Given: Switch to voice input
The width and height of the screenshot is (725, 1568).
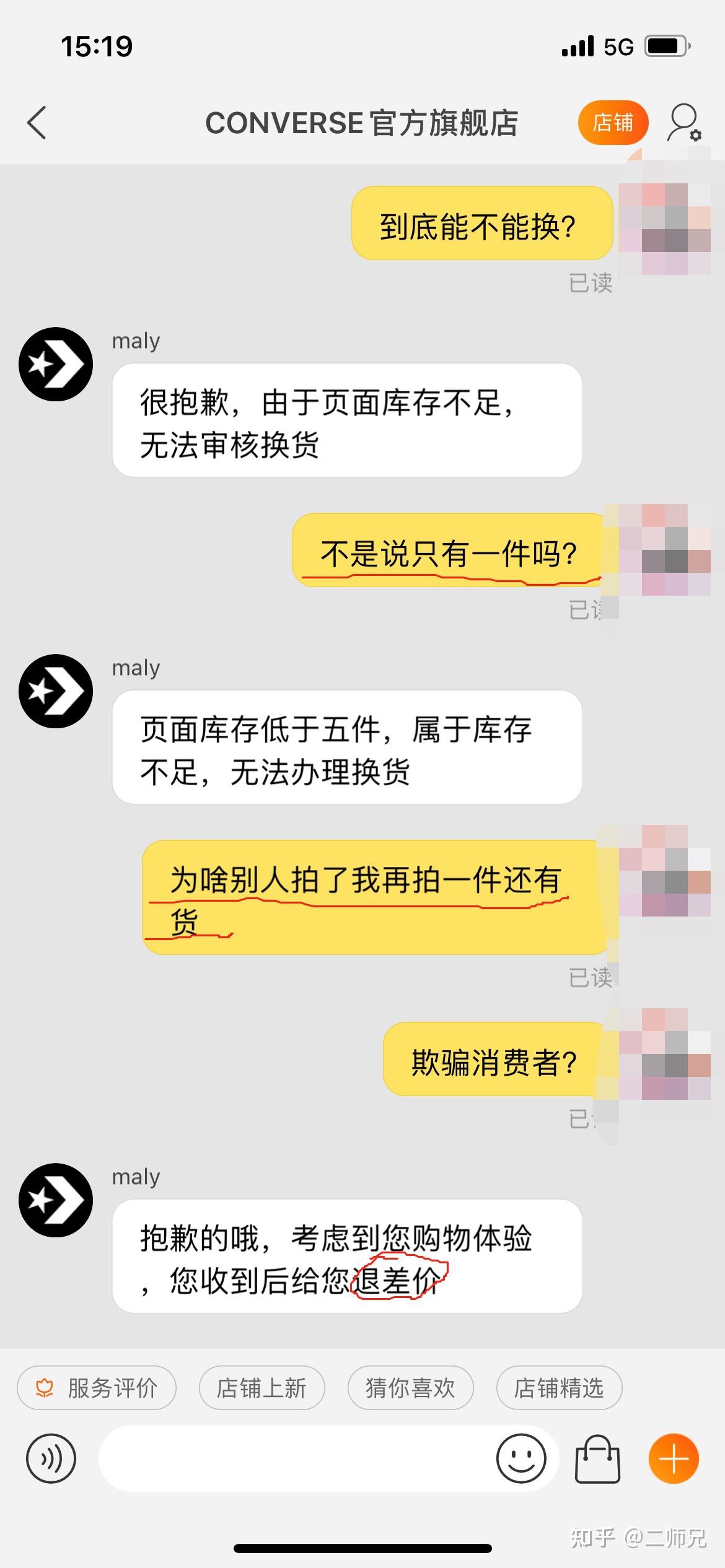Looking at the screenshot, I should tap(51, 1459).
